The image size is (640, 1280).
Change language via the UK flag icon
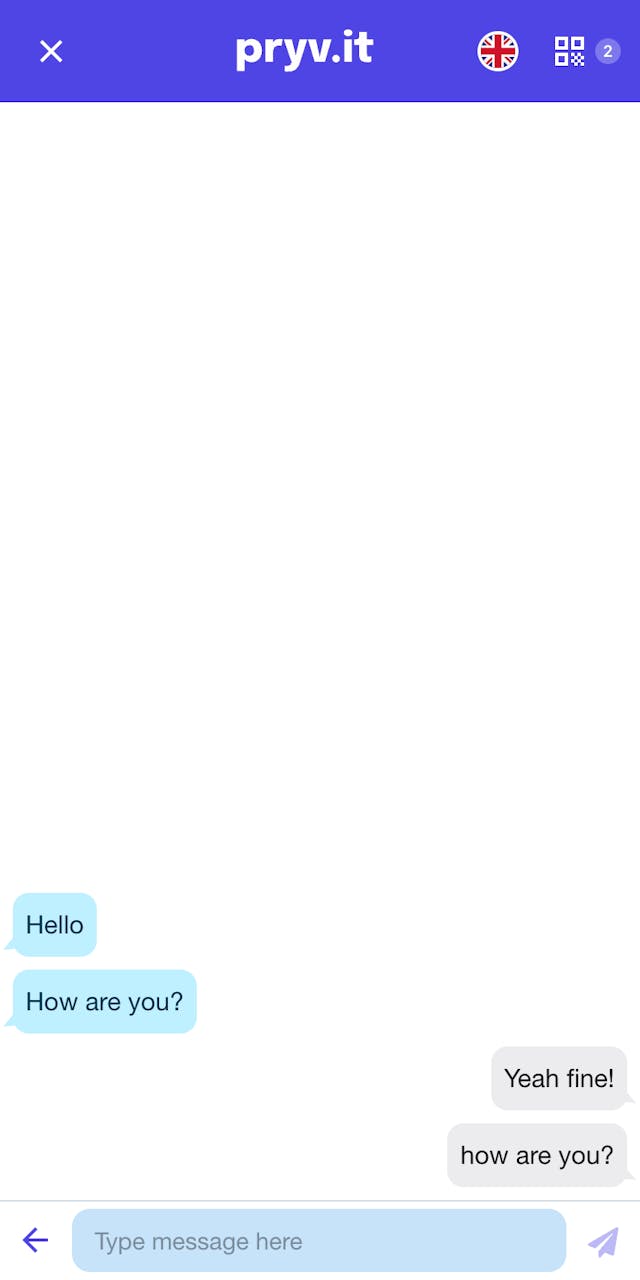coord(498,51)
